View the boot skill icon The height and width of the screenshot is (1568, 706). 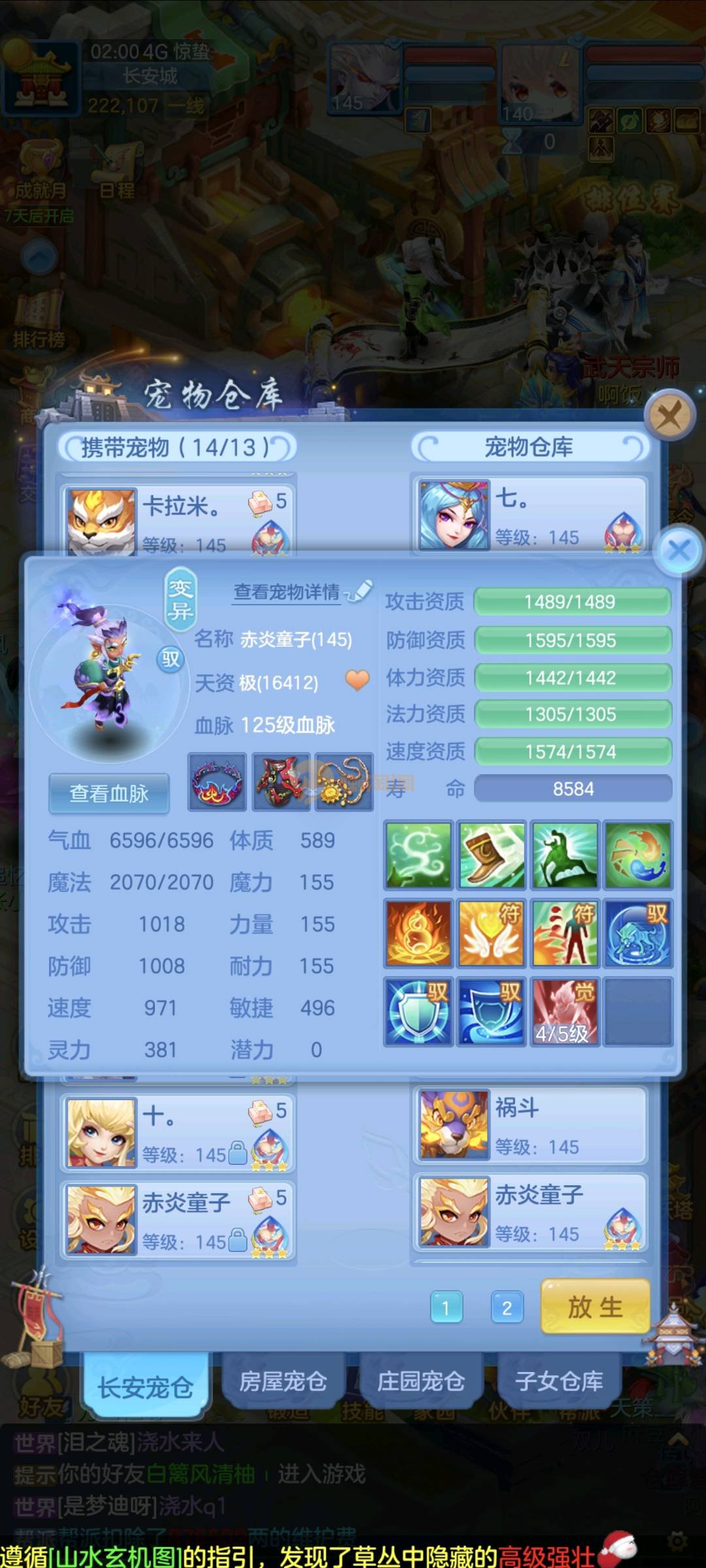point(492,855)
